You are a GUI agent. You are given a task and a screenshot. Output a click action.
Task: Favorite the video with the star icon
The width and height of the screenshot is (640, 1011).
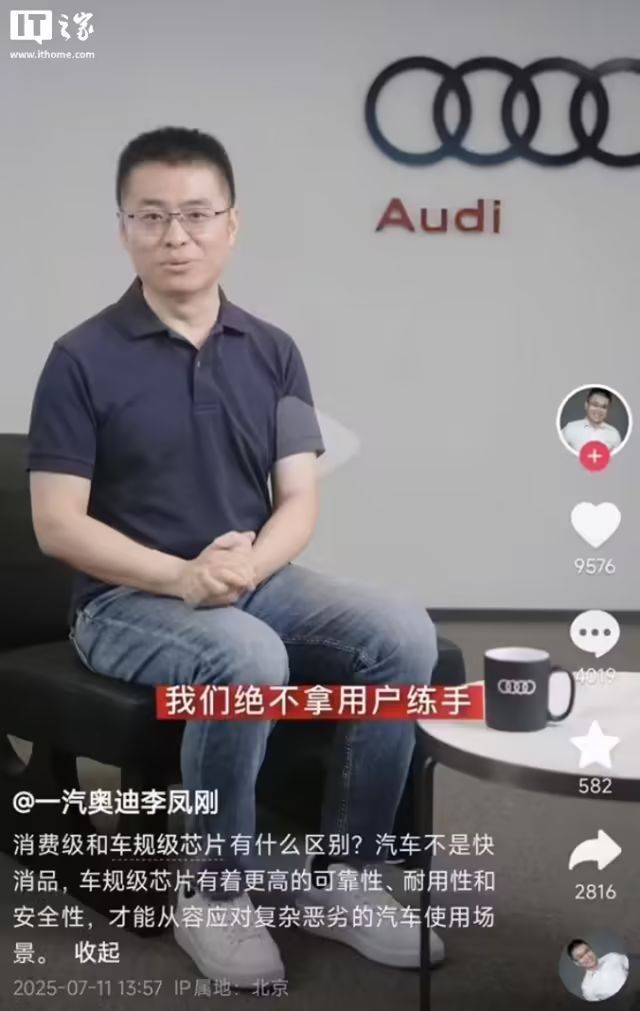[x=595, y=745]
